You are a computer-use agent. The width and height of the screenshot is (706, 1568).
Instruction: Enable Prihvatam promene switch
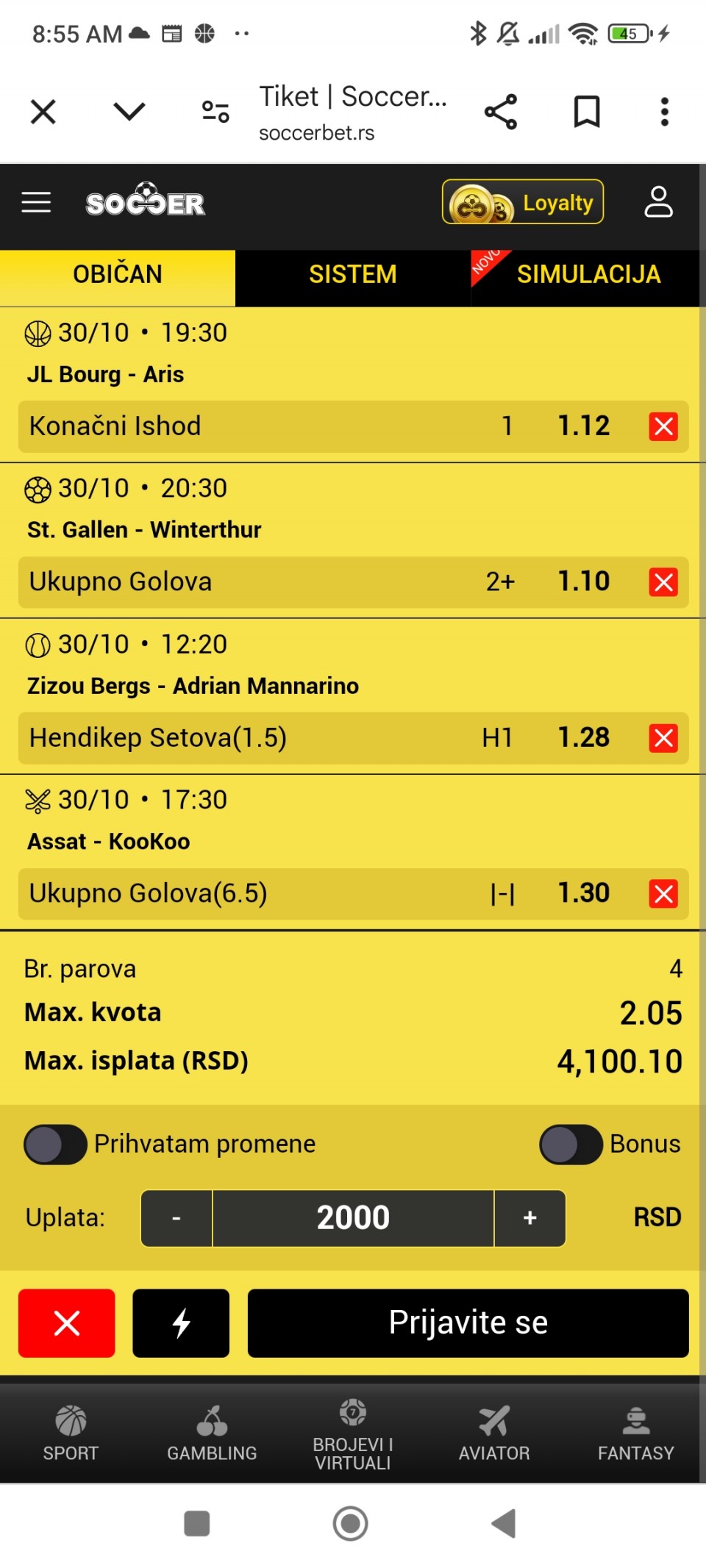[55, 1145]
